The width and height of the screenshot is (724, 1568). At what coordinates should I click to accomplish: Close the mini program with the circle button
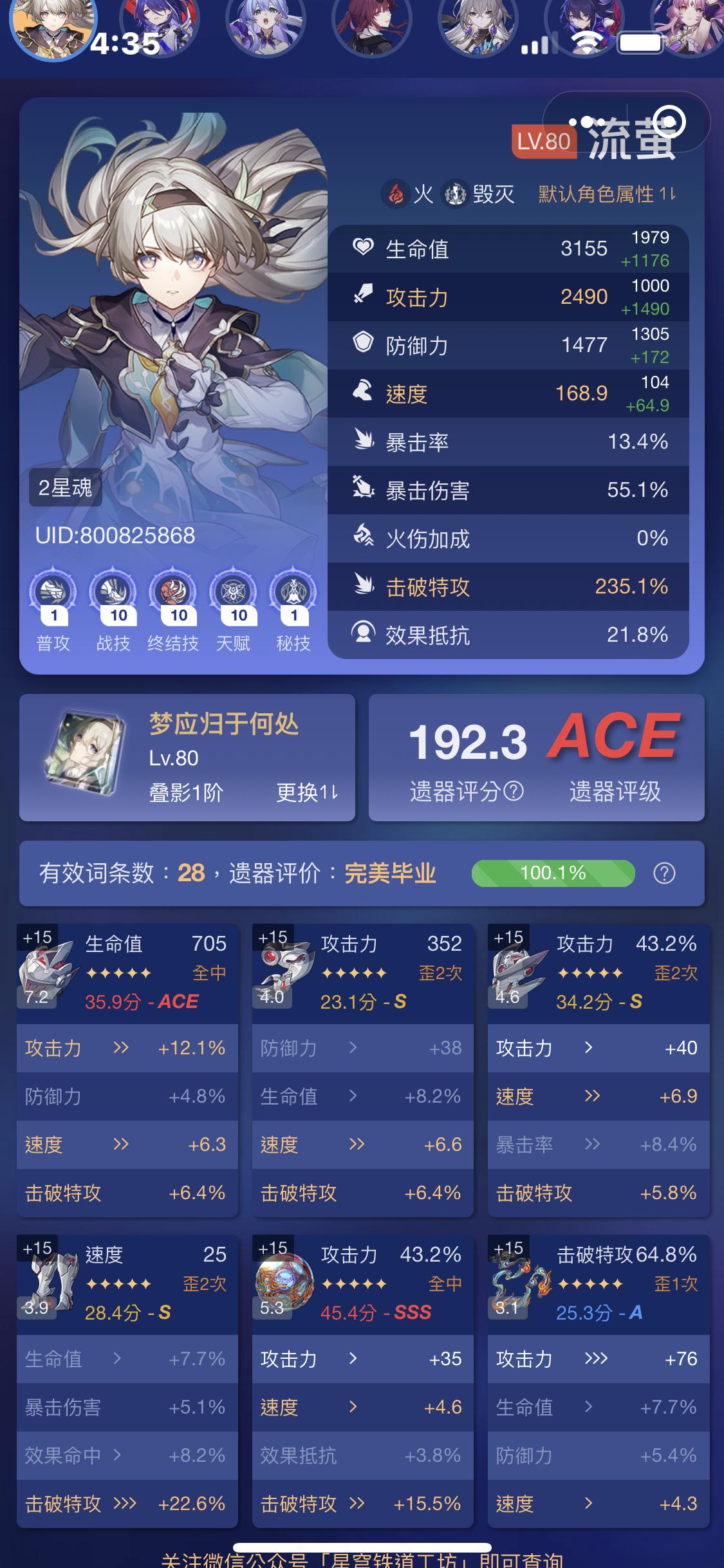point(669,122)
